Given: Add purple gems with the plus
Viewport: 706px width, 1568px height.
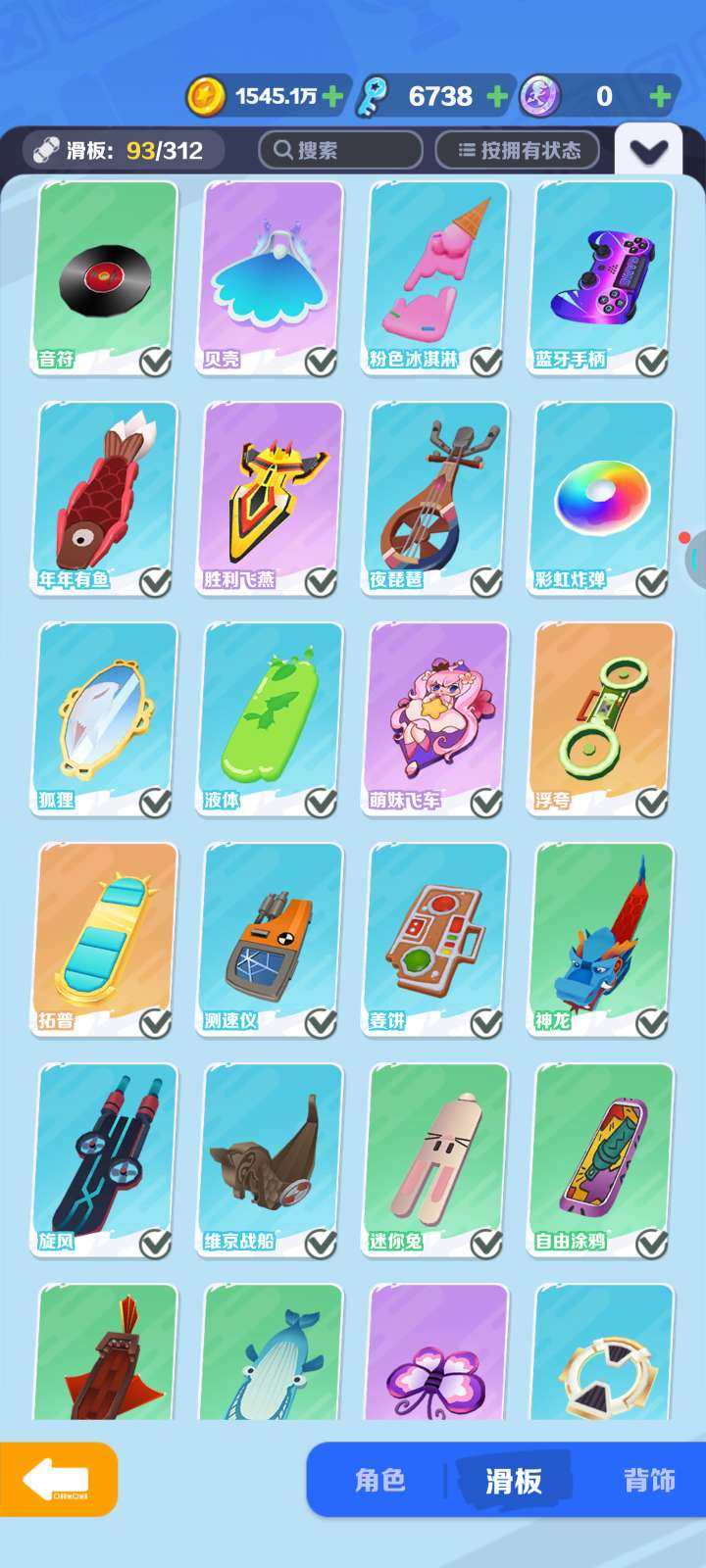Looking at the screenshot, I should pos(660,96).
